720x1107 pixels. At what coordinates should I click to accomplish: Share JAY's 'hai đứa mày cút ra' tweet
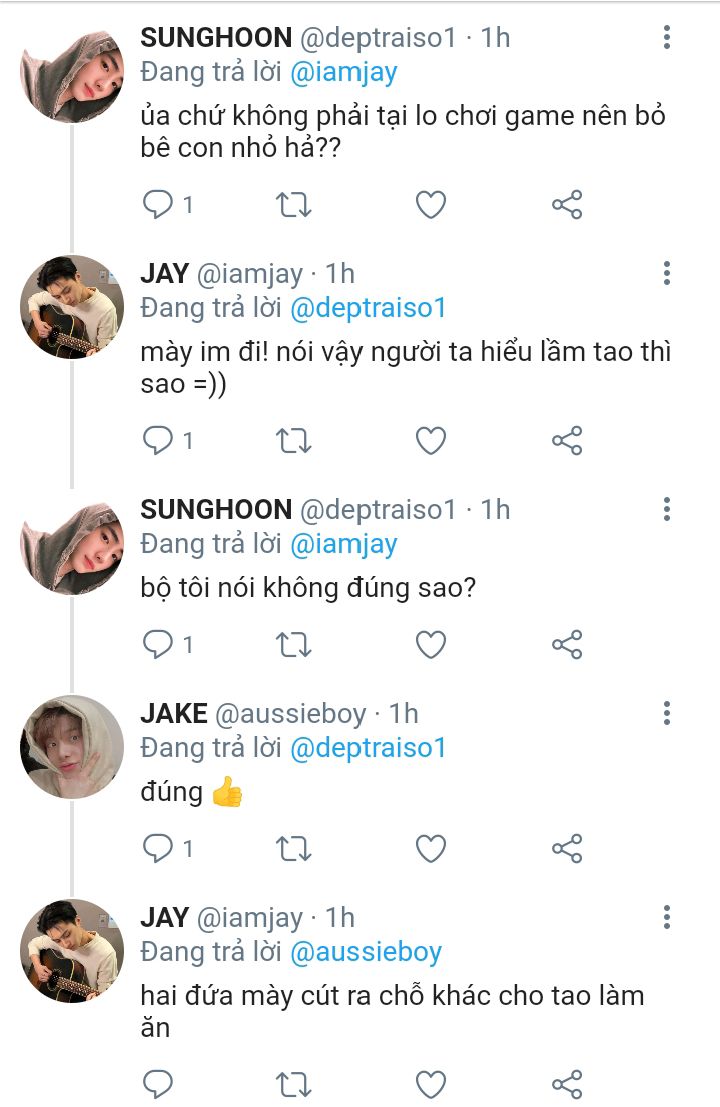click(567, 1083)
